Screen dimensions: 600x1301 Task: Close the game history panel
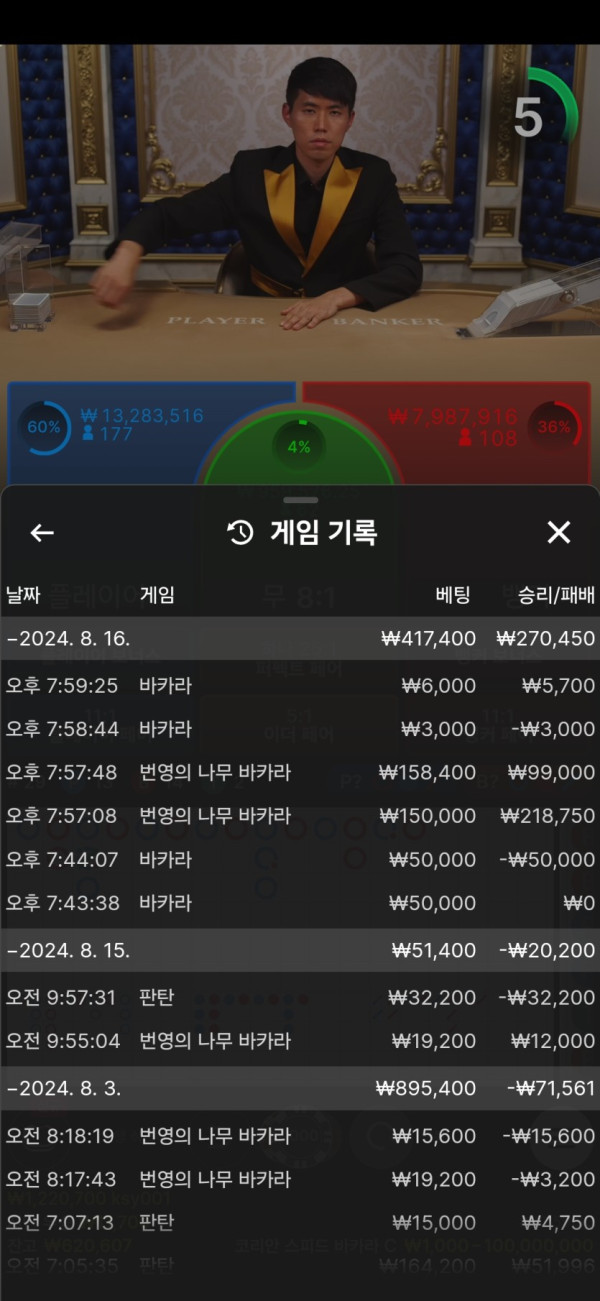pyautogui.click(x=558, y=533)
